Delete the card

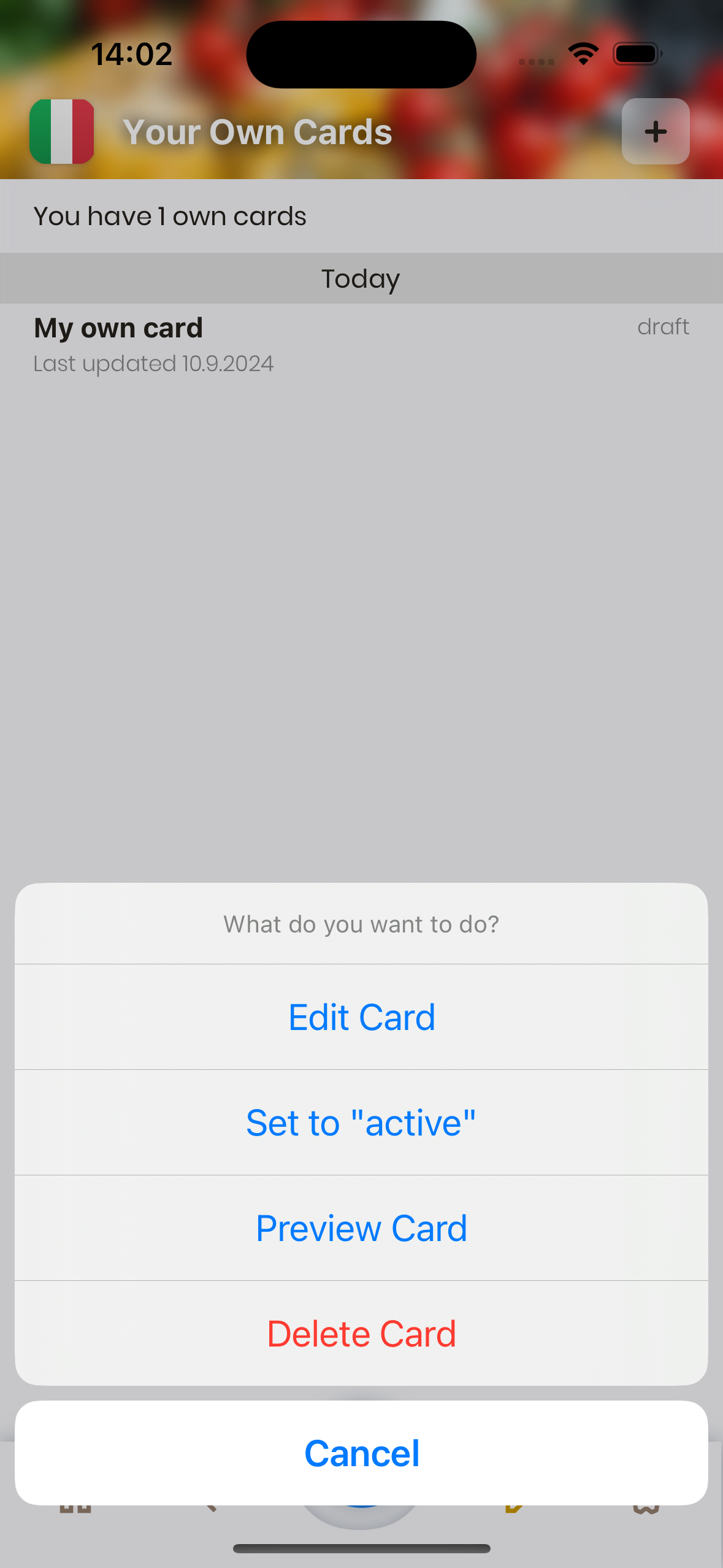(361, 1334)
